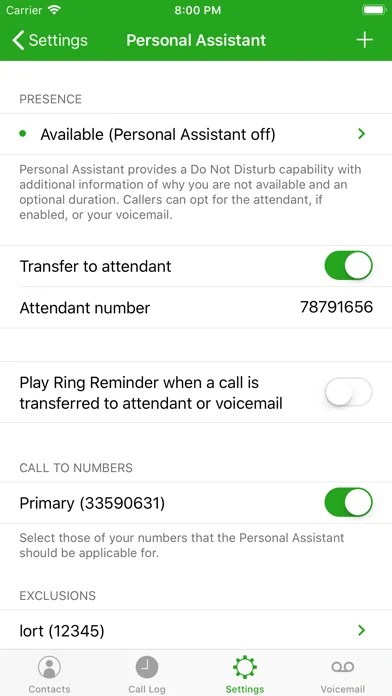Tap the plus icon to add entry
Image resolution: width=392 pixels, height=696 pixels.
(364, 40)
